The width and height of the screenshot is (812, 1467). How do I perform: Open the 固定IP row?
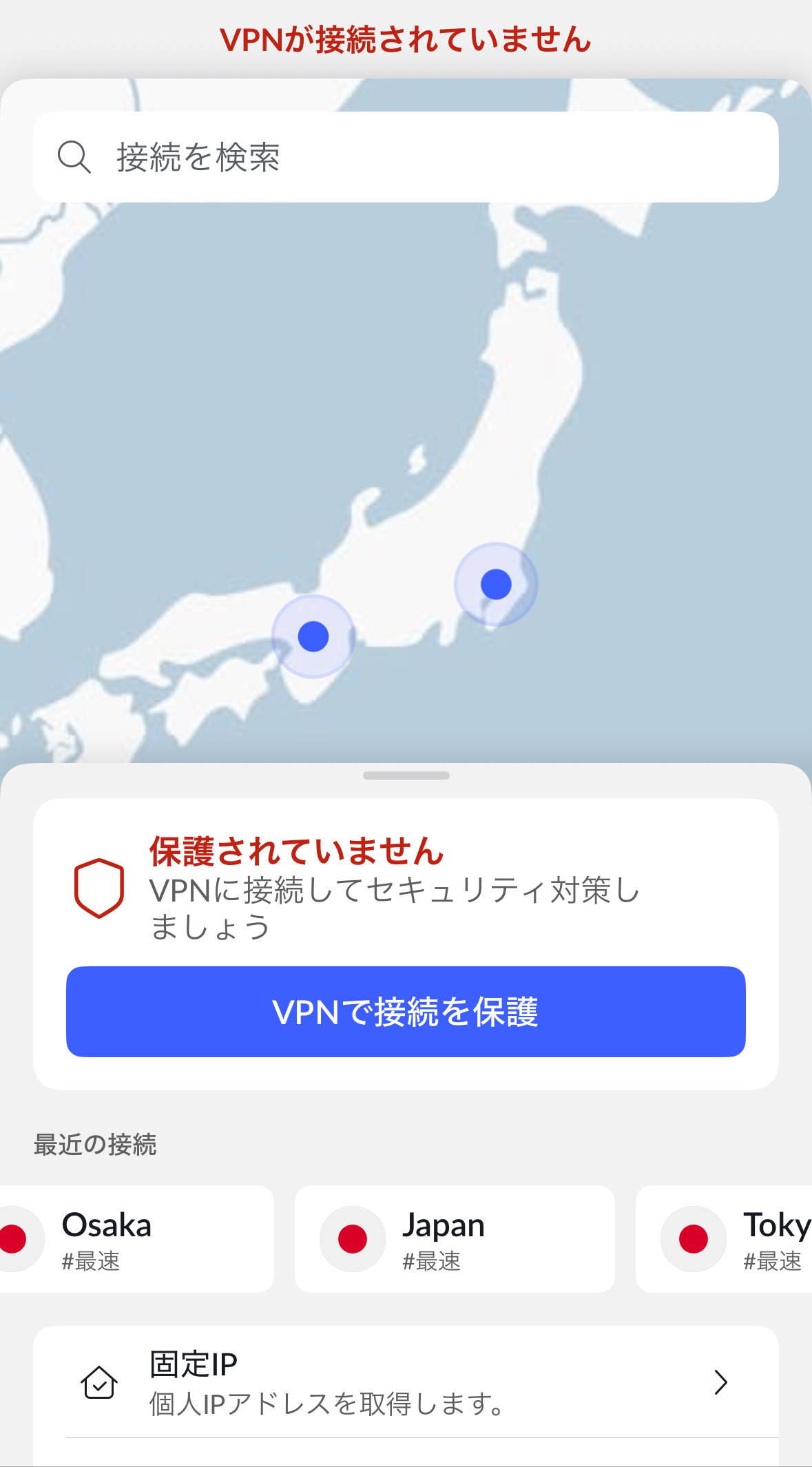[406, 1382]
